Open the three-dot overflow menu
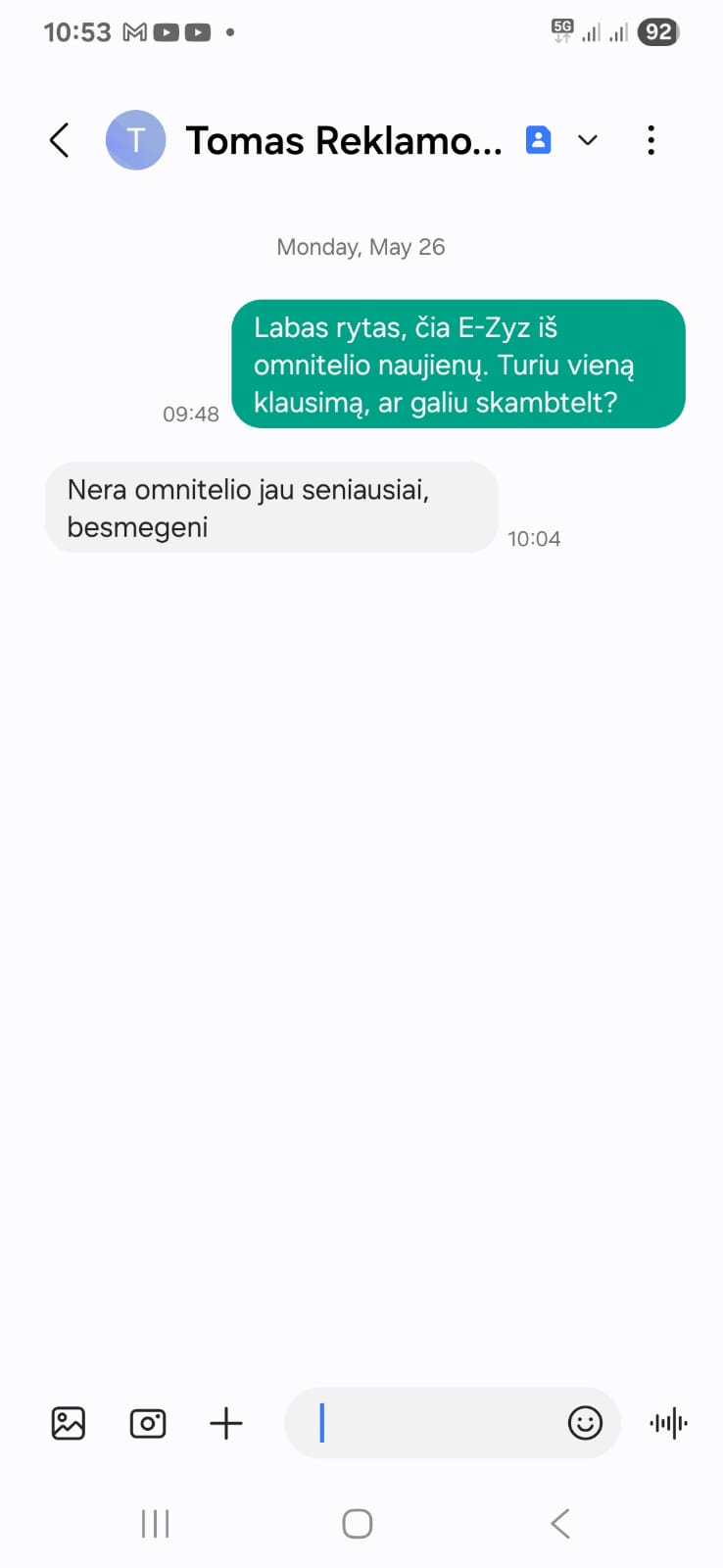The image size is (723, 1568). pyautogui.click(x=651, y=140)
